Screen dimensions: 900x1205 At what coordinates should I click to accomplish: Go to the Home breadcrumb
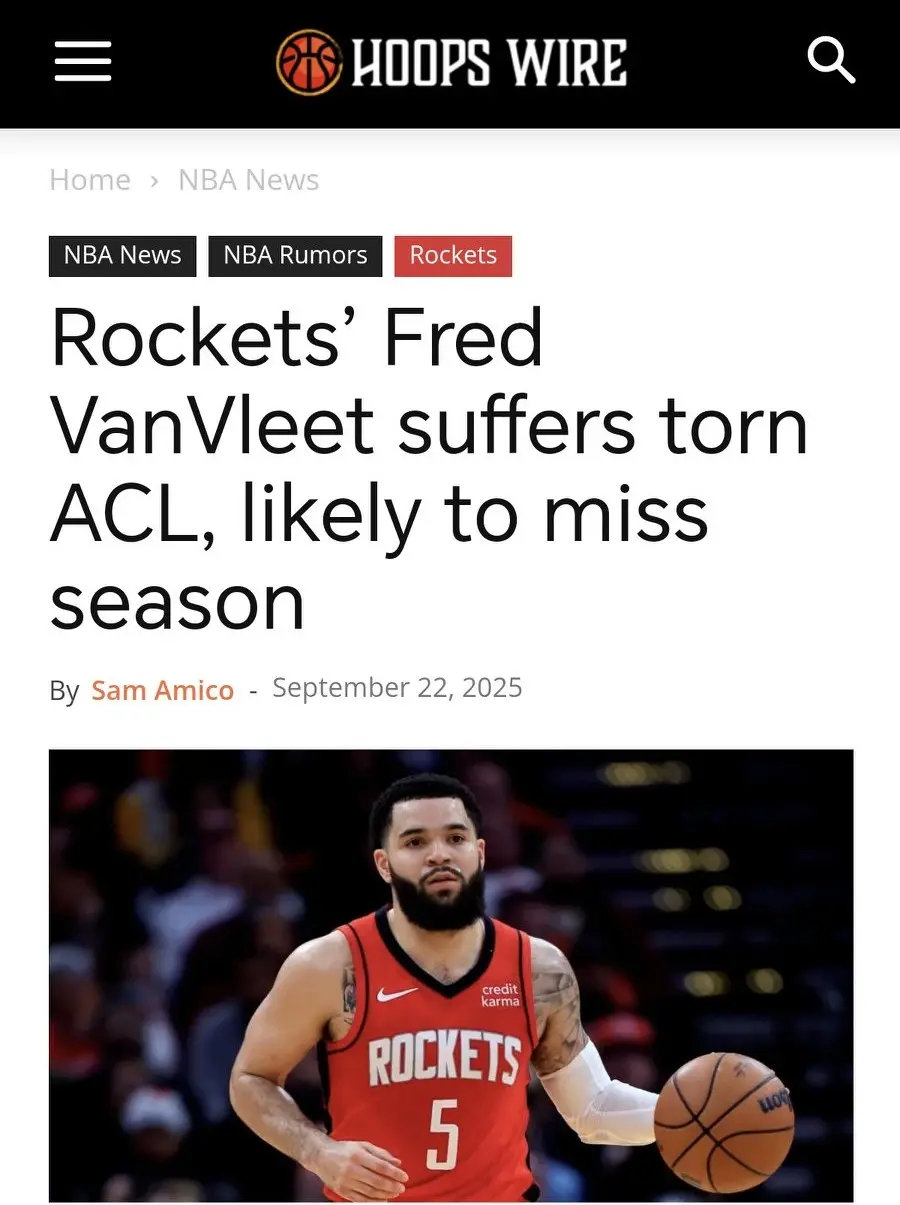click(90, 180)
